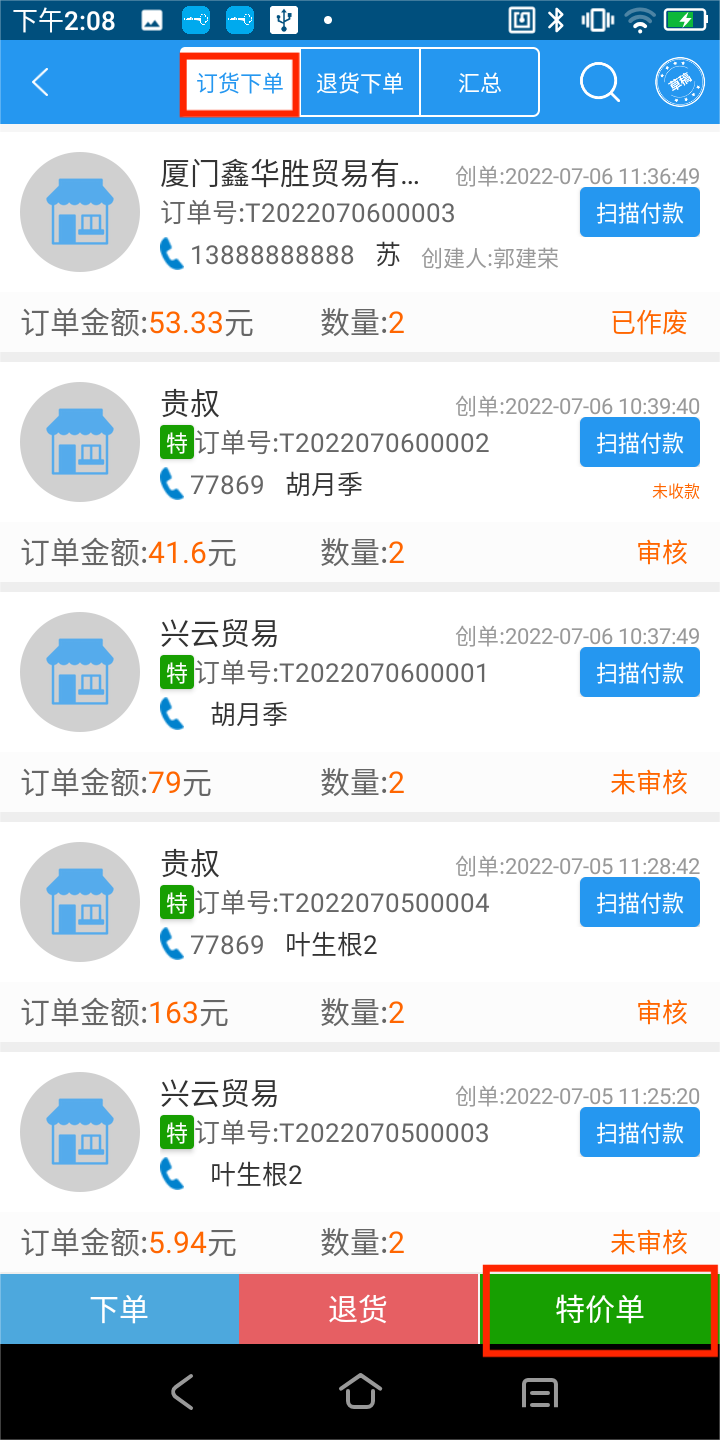Go back using the top-left arrow
The height and width of the screenshot is (1440, 720).
(x=41, y=82)
